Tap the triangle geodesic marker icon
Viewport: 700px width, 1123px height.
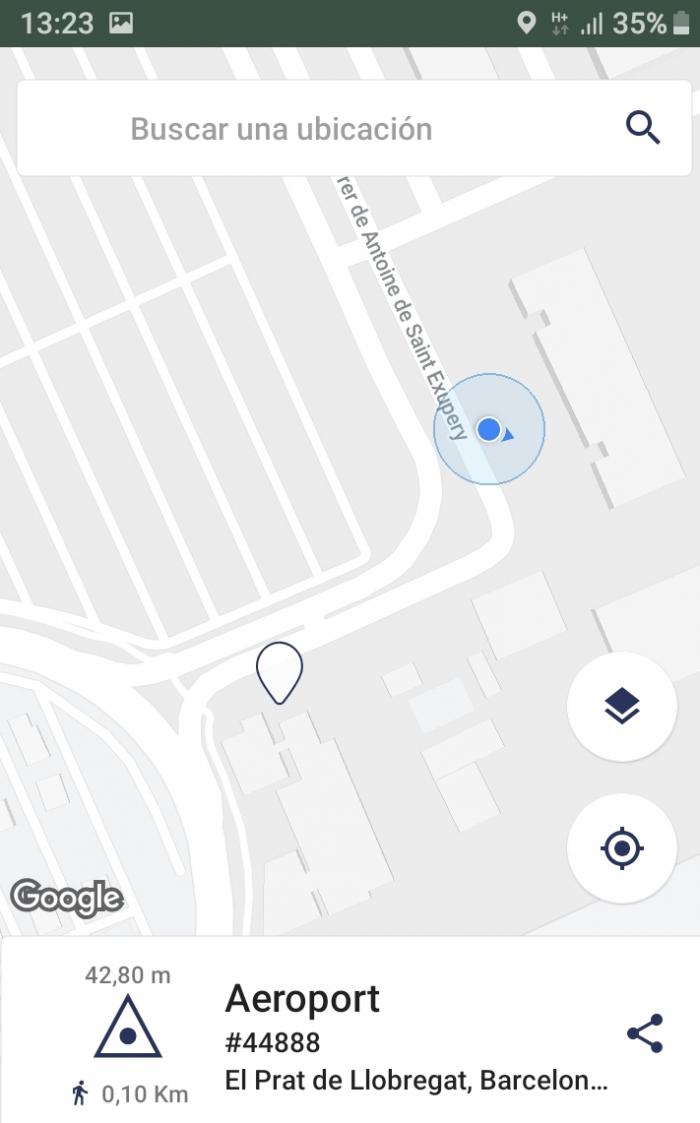pos(128,1029)
